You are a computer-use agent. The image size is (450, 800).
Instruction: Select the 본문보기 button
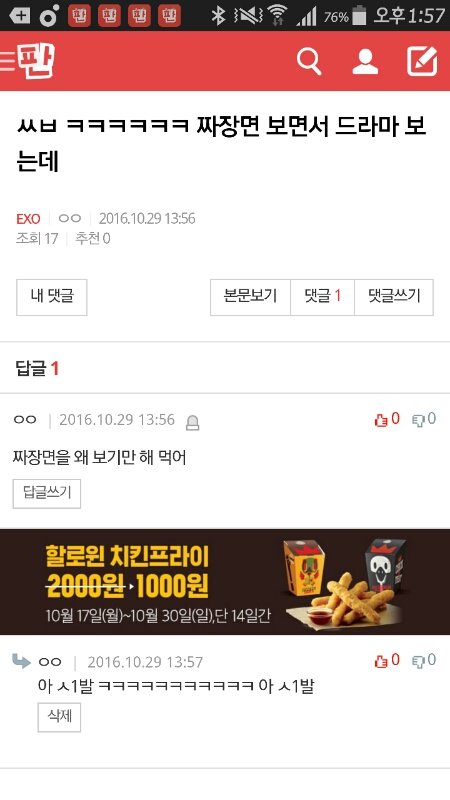pyautogui.click(x=250, y=297)
